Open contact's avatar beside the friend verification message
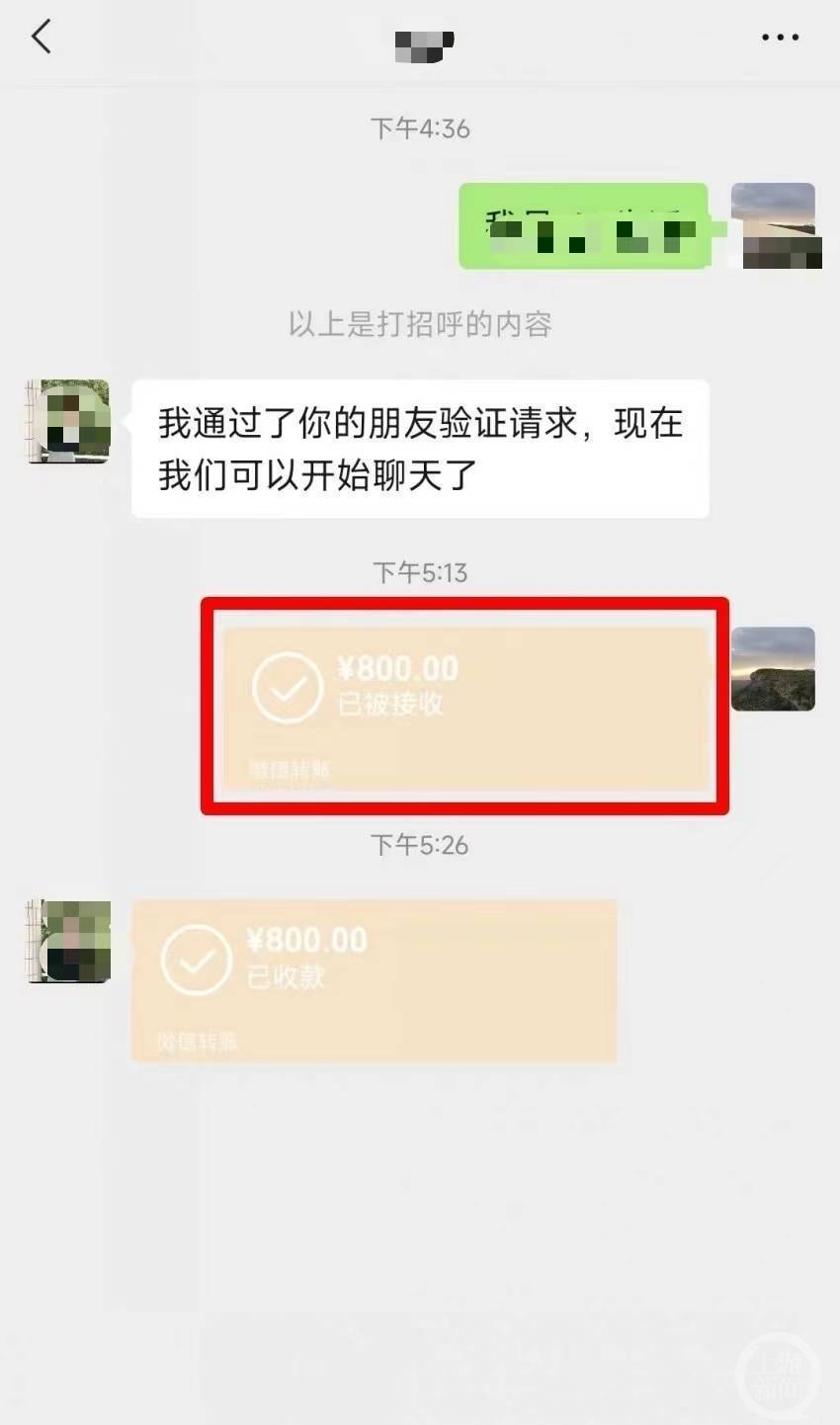Screen dimensions: 840x1425 (x=69, y=422)
